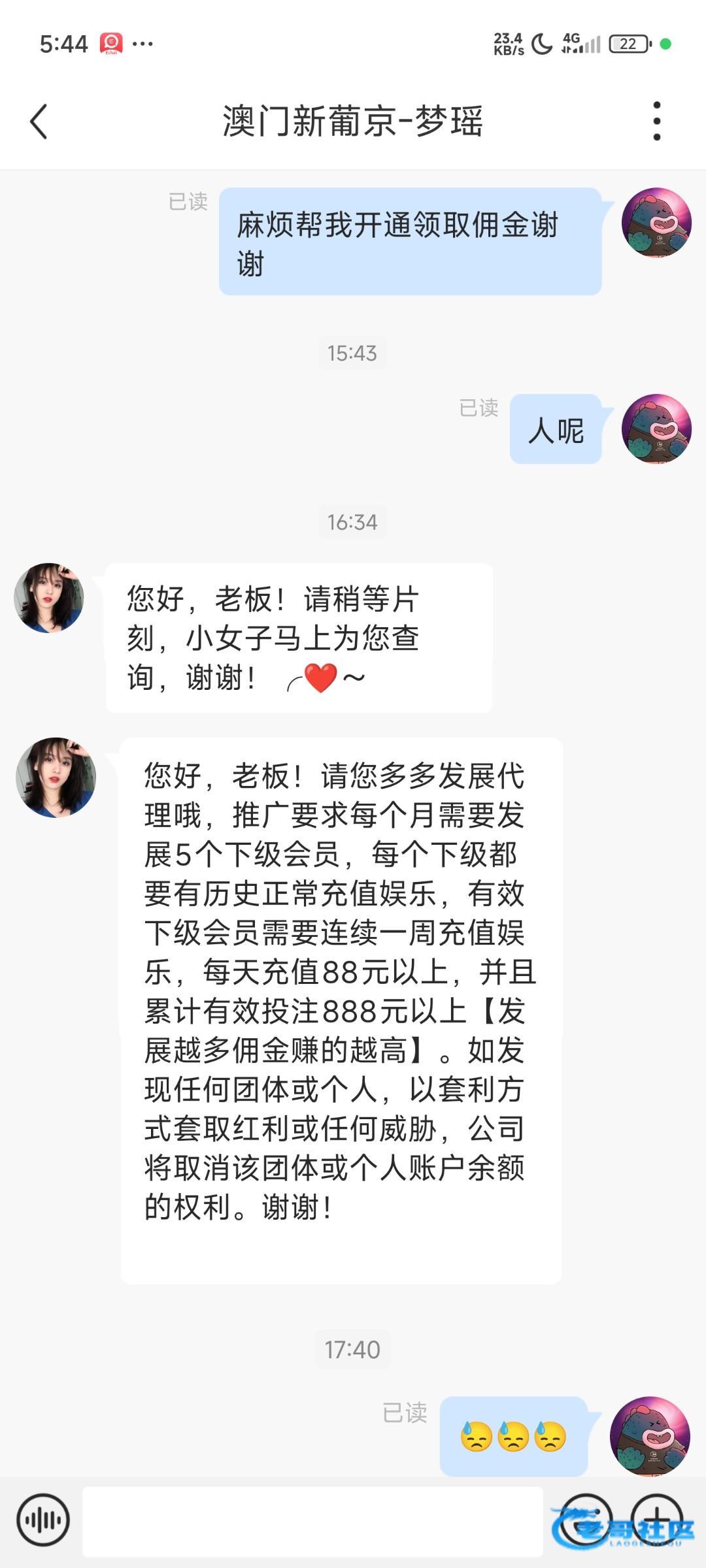Go back from the 澳门新葡京-梦瑶 chat

(39, 122)
